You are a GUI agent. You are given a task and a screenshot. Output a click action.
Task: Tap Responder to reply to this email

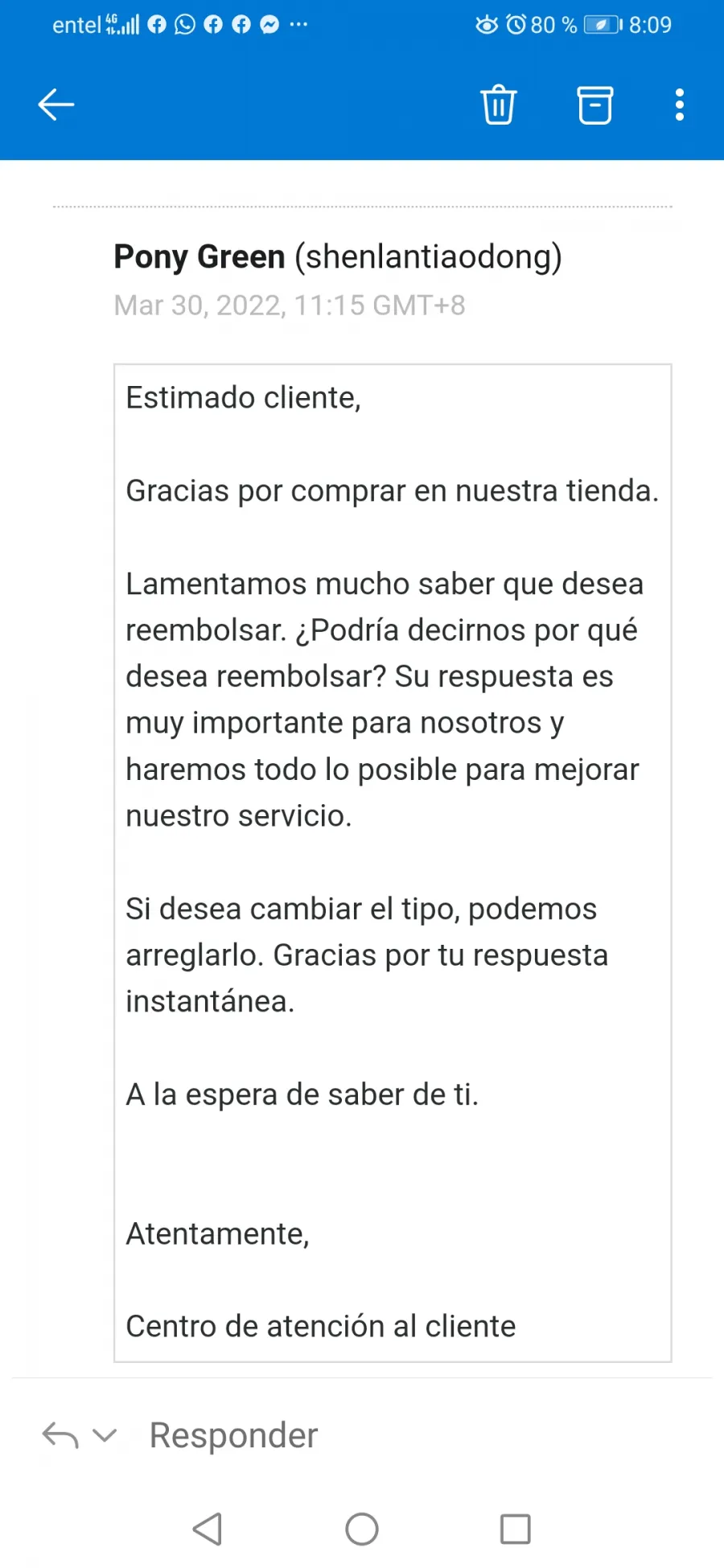(234, 1435)
